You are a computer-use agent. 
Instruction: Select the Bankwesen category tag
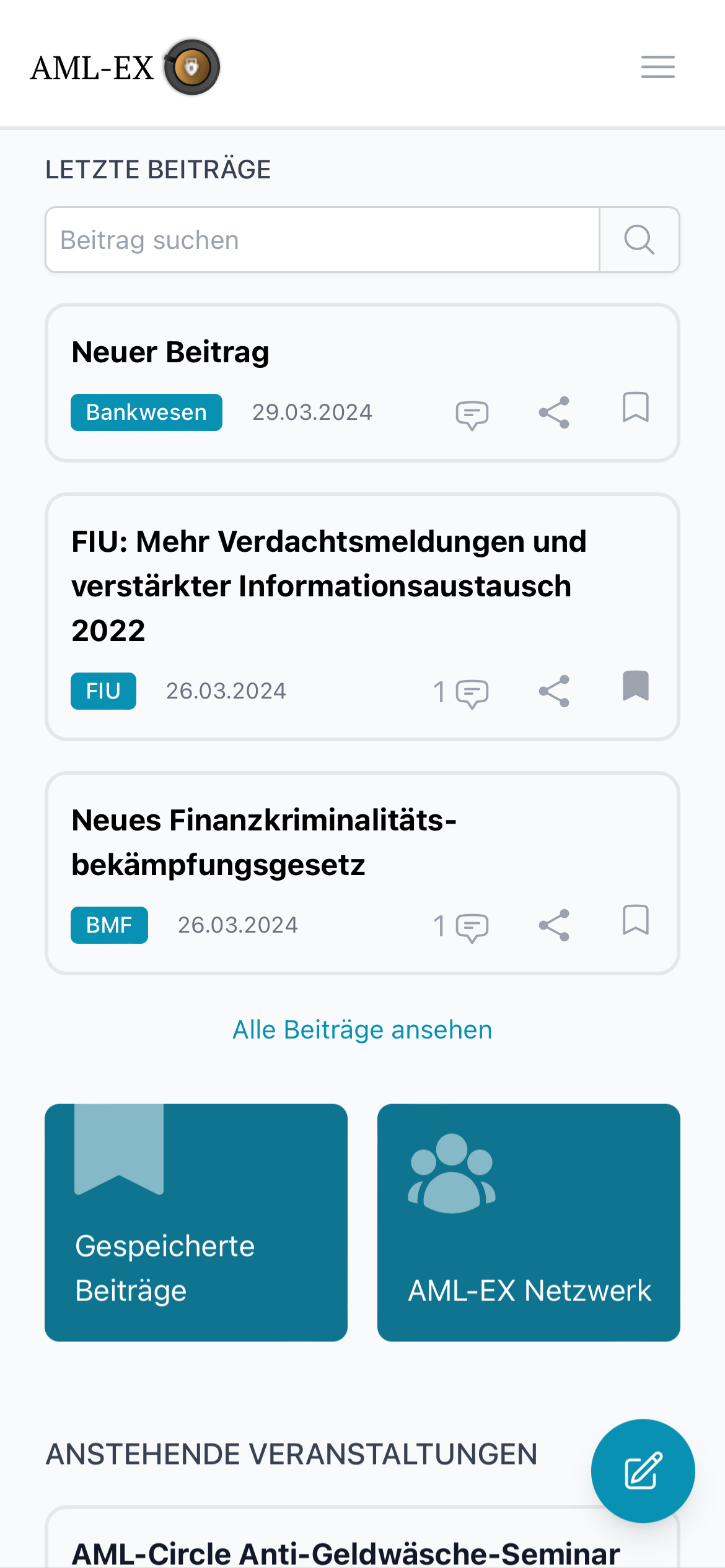click(146, 412)
